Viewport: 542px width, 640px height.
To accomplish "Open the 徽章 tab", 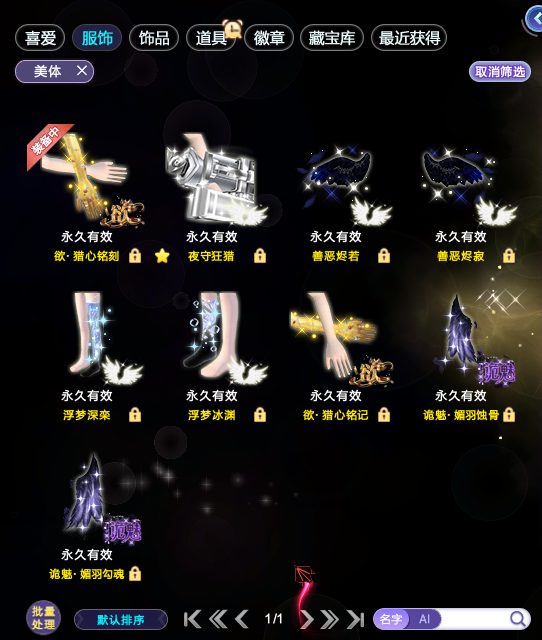I will 269,38.
